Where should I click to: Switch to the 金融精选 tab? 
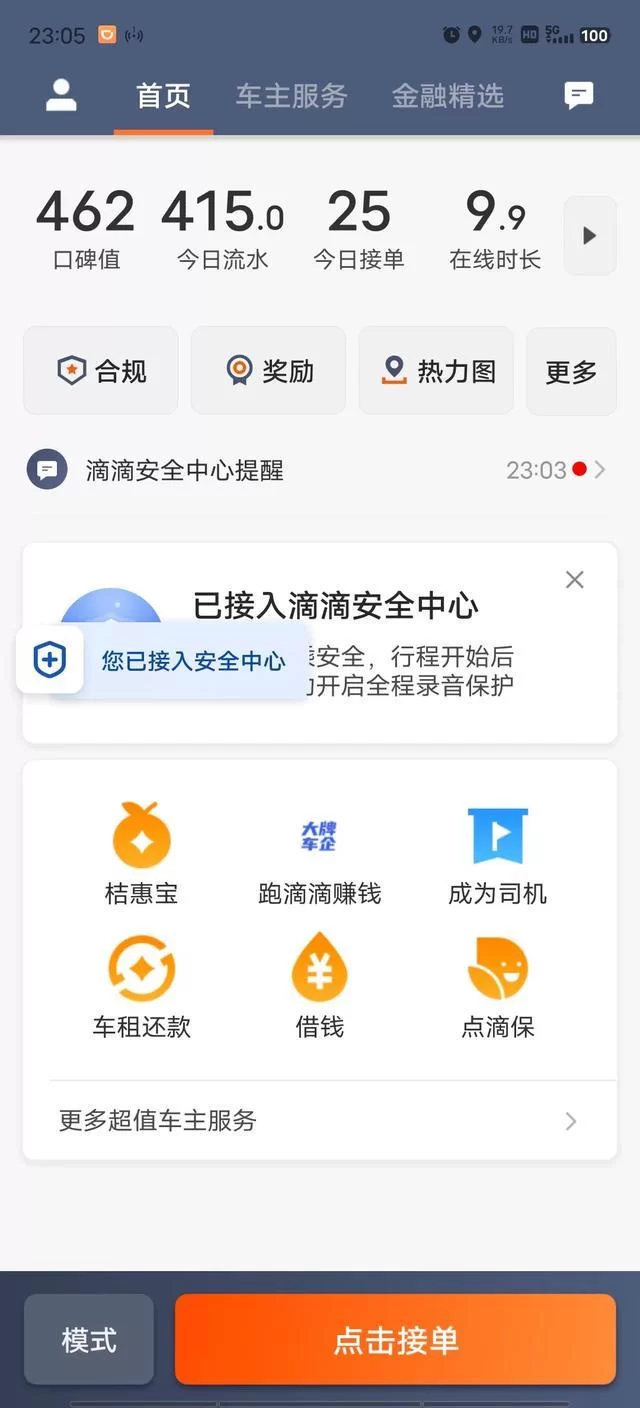(x=447, y=96)
